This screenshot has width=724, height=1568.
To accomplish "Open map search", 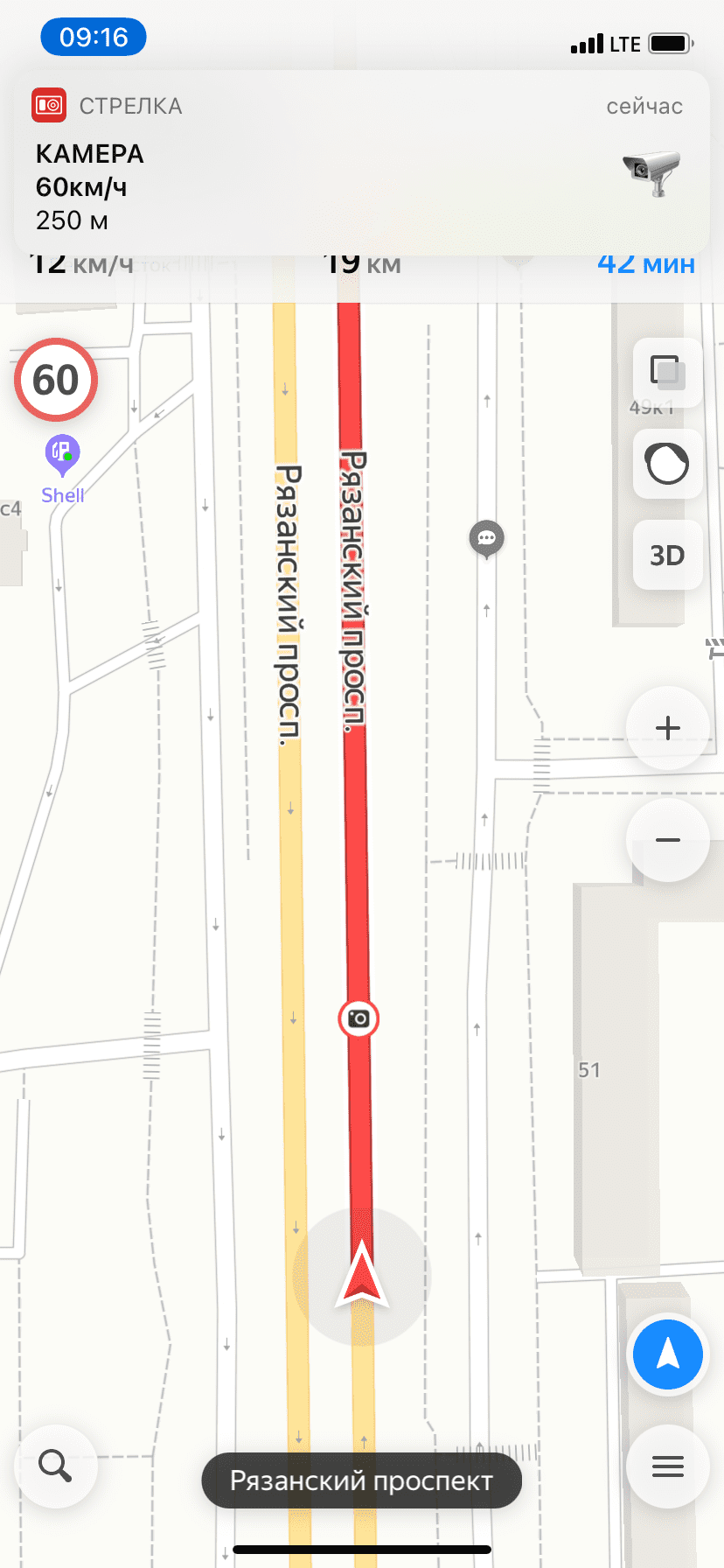I will point(55,1466).
